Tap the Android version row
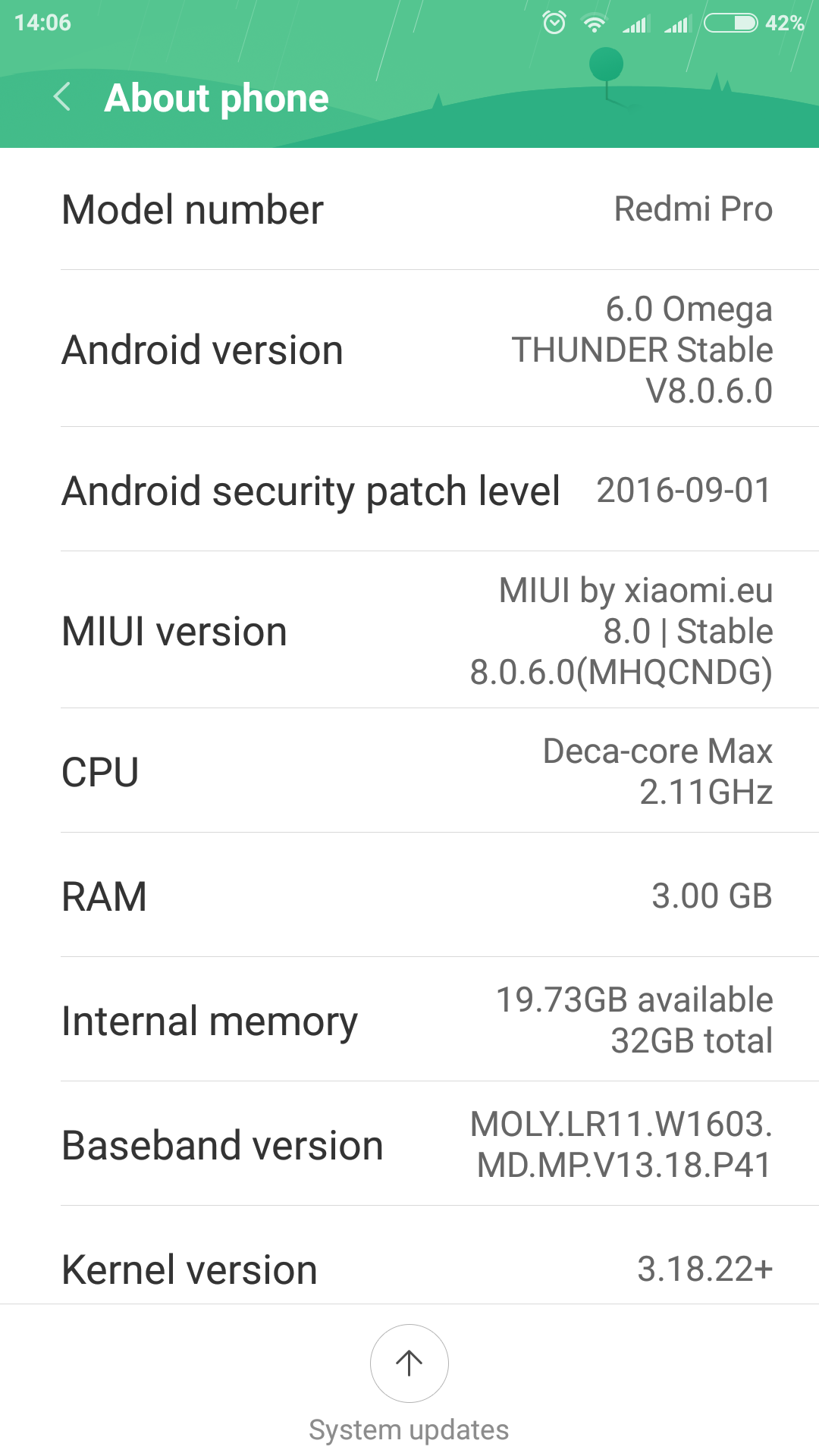 click(x=409, y=350)
